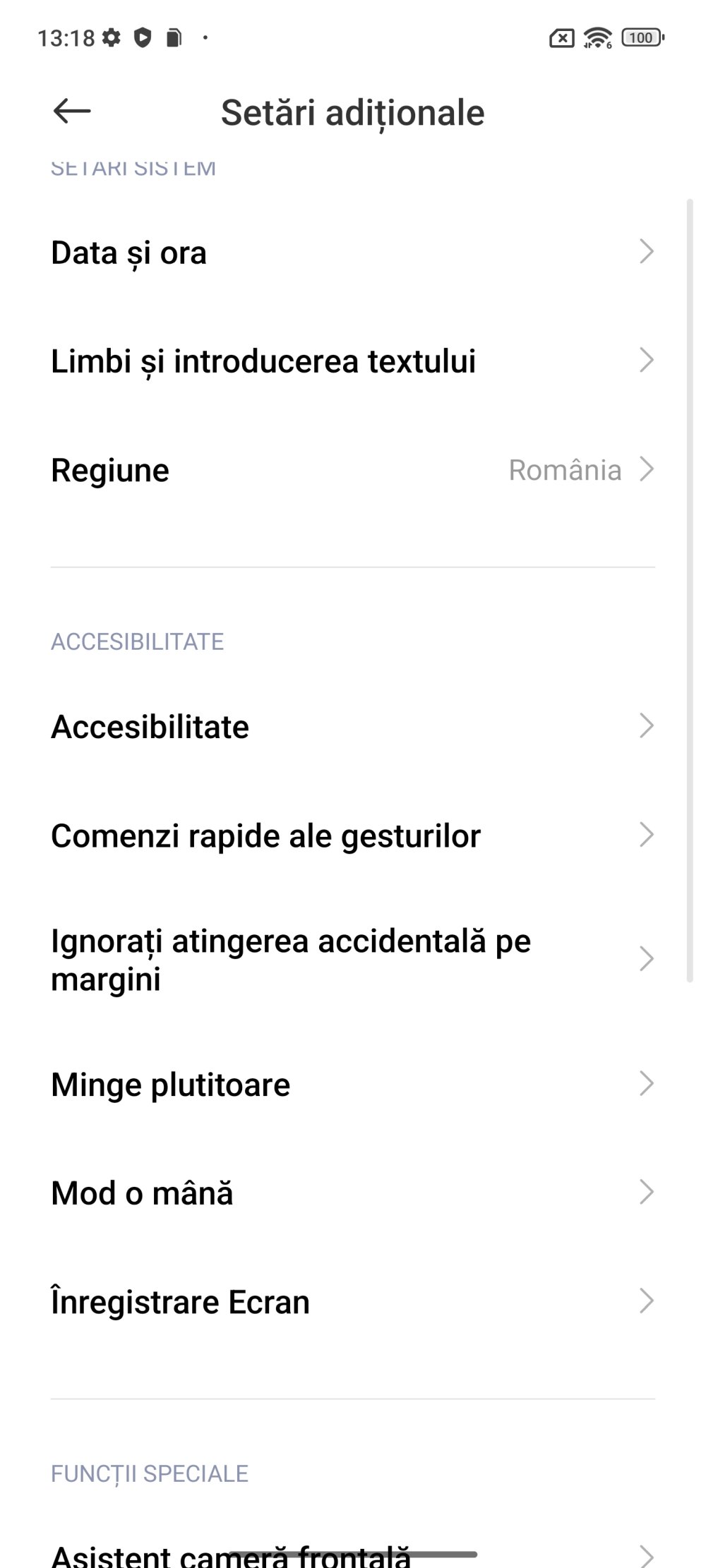Image resolution: width=706 pixels, height=1568 pixels.
Task: Open Minge plutitoare settings
Action: (353, 1084)
